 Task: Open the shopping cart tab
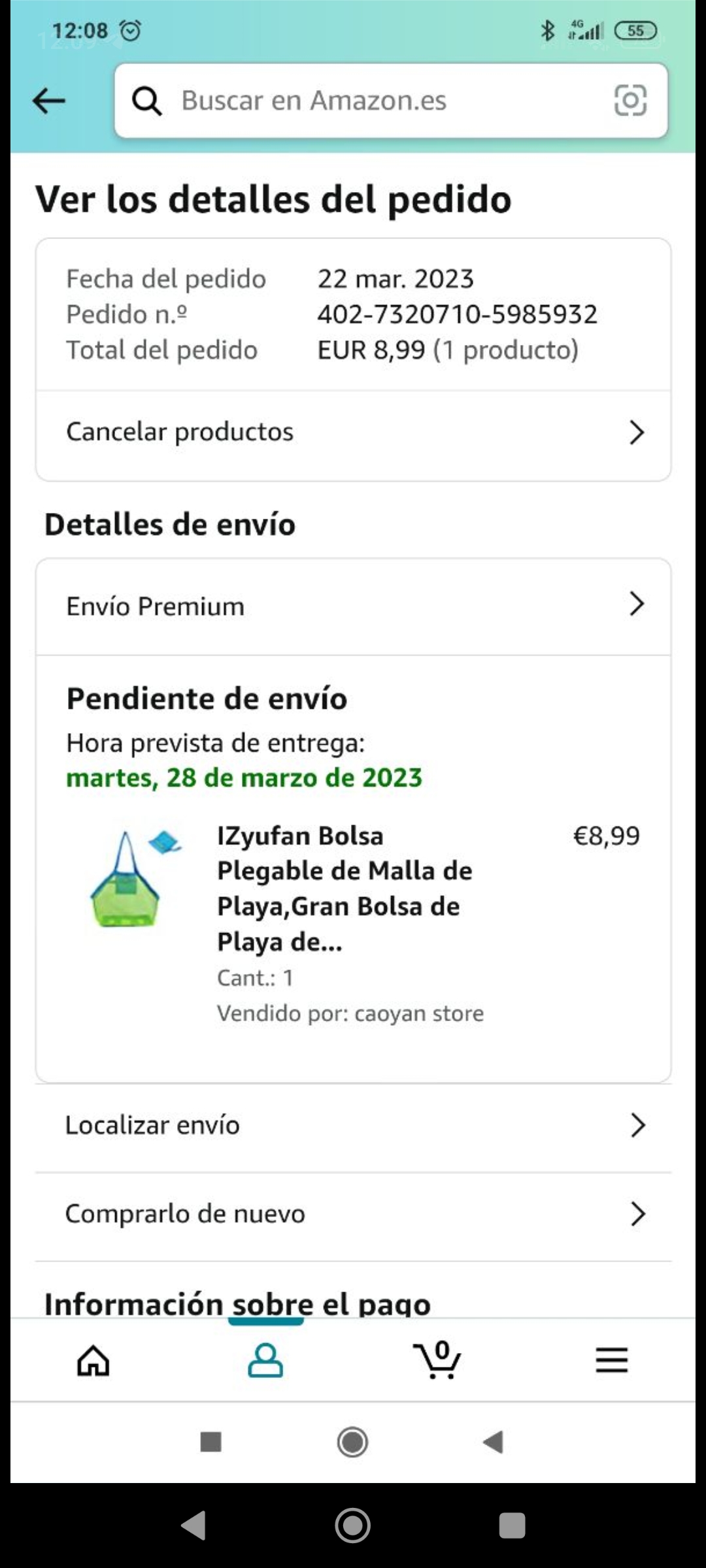coord(438,1361)
